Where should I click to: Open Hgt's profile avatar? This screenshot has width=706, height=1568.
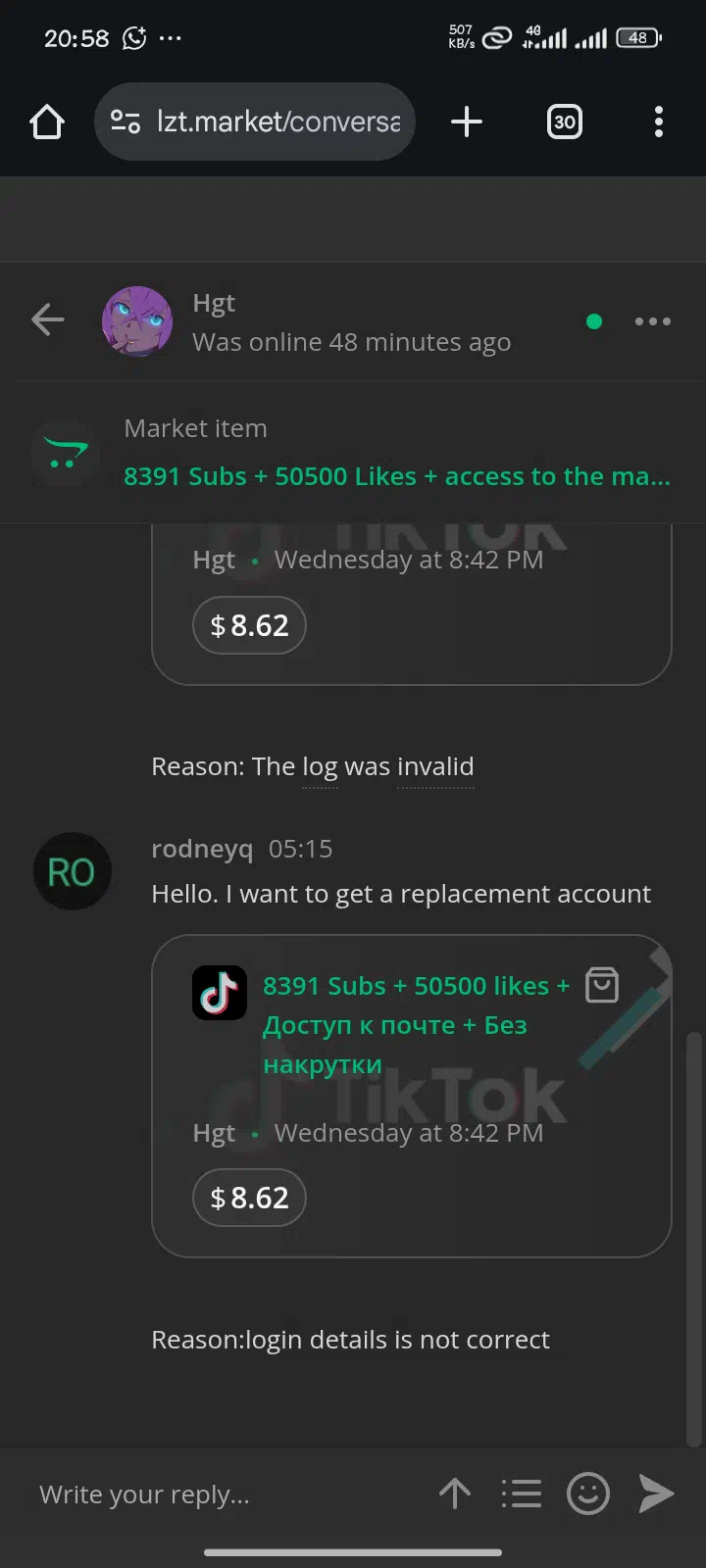point(137,321)
